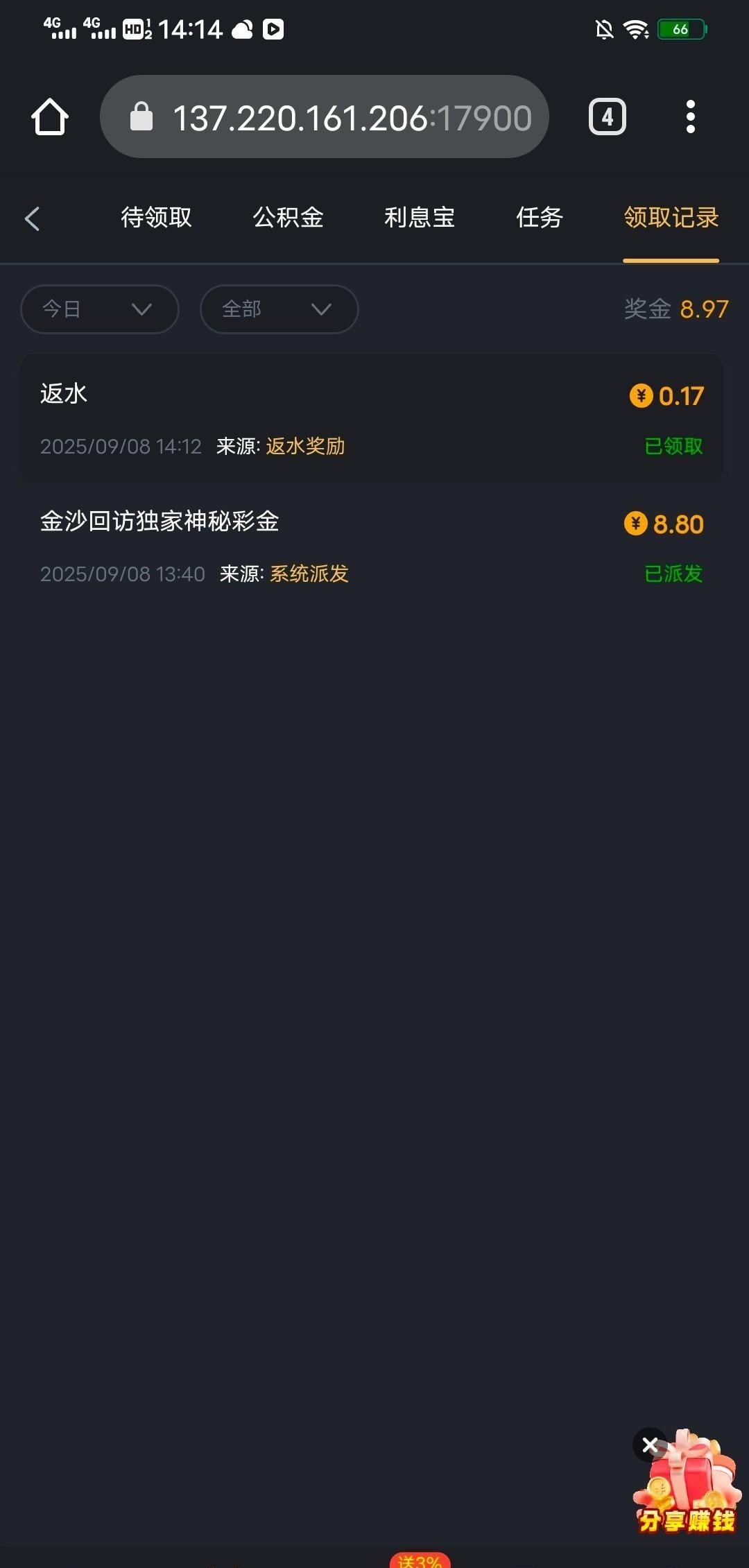Open the browser overflow menu

point(690,117)
